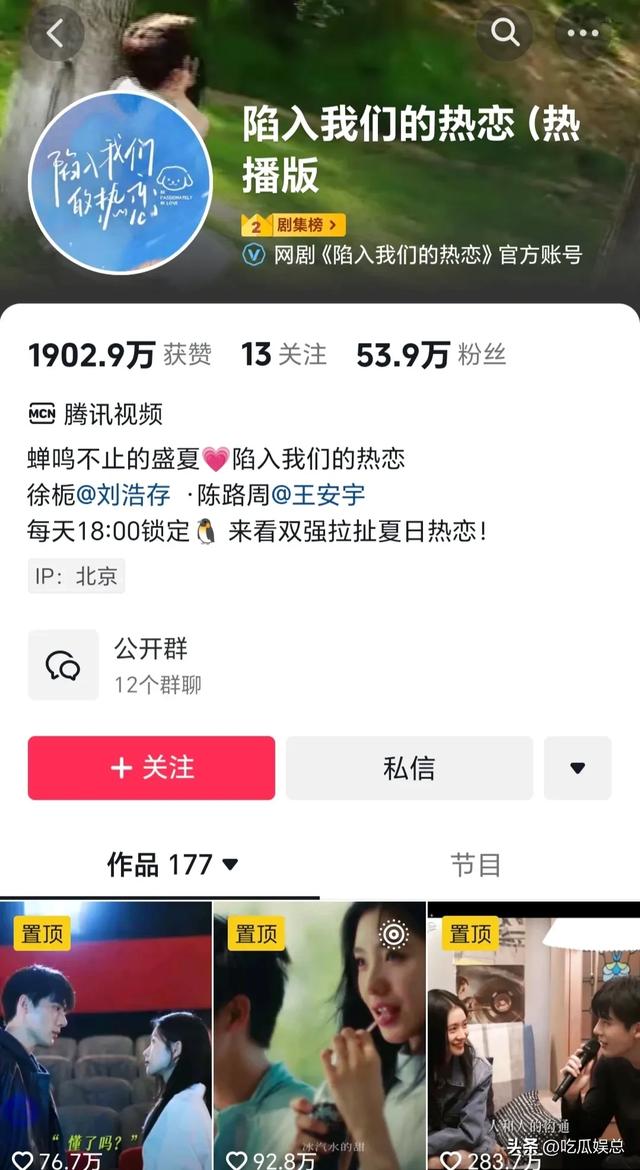Open pinned video with 92.8万 likes
Screen dimensions: 640x1170
(x=319, y=1035)
